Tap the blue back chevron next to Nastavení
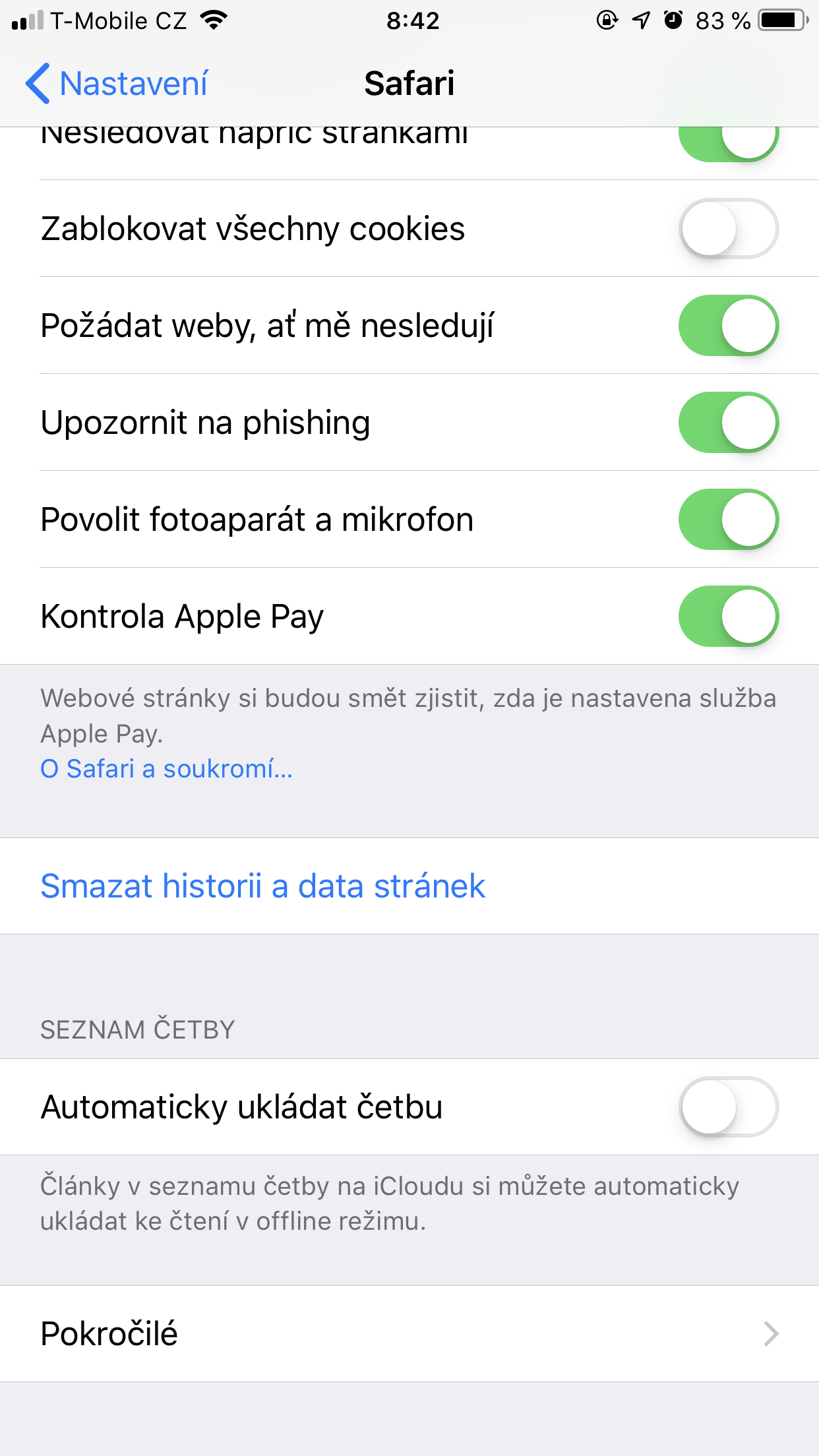This screenshot has width=819, height=1456. tap(40, 83)
